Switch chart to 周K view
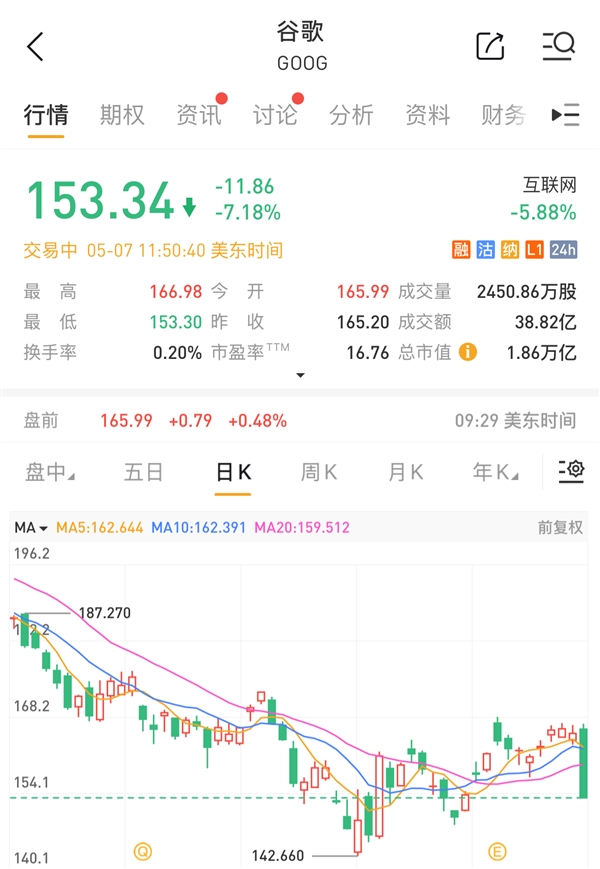 point(319,472)
